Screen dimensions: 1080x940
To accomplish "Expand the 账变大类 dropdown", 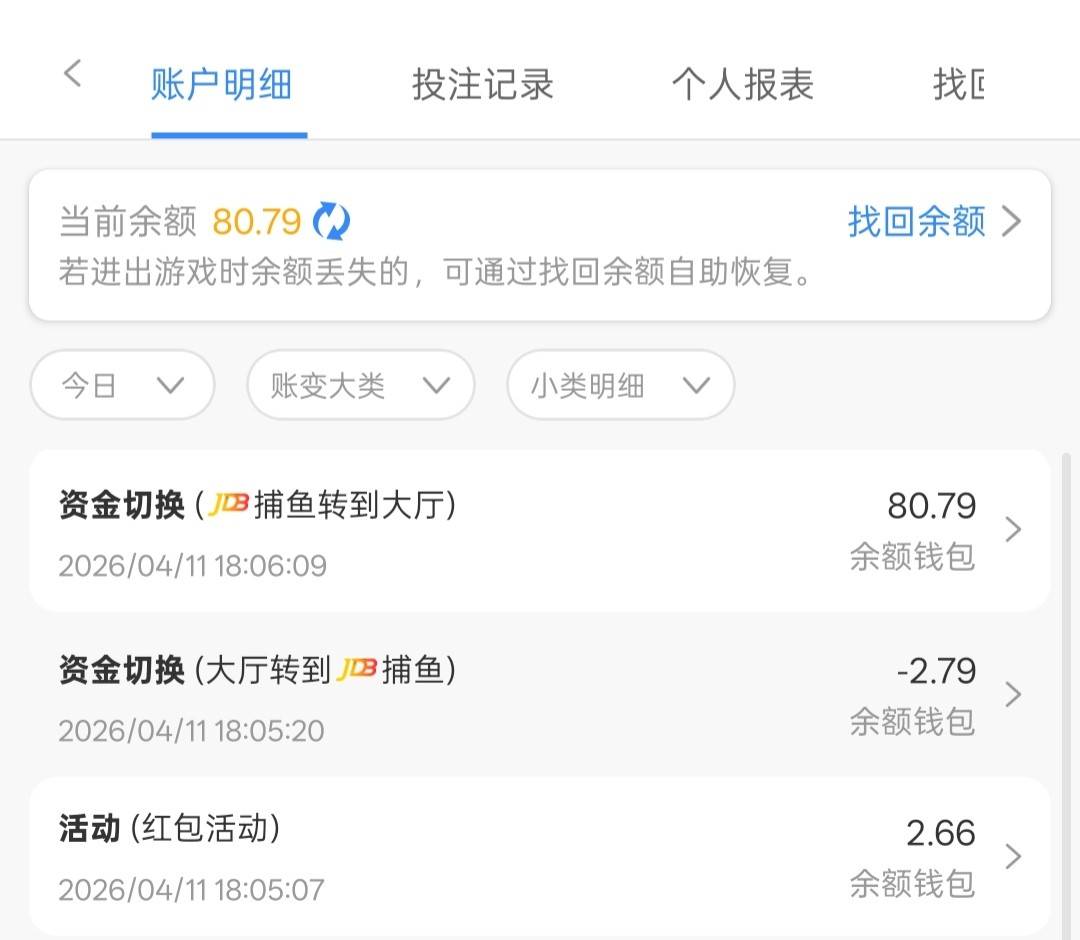I will coord(360,385).
